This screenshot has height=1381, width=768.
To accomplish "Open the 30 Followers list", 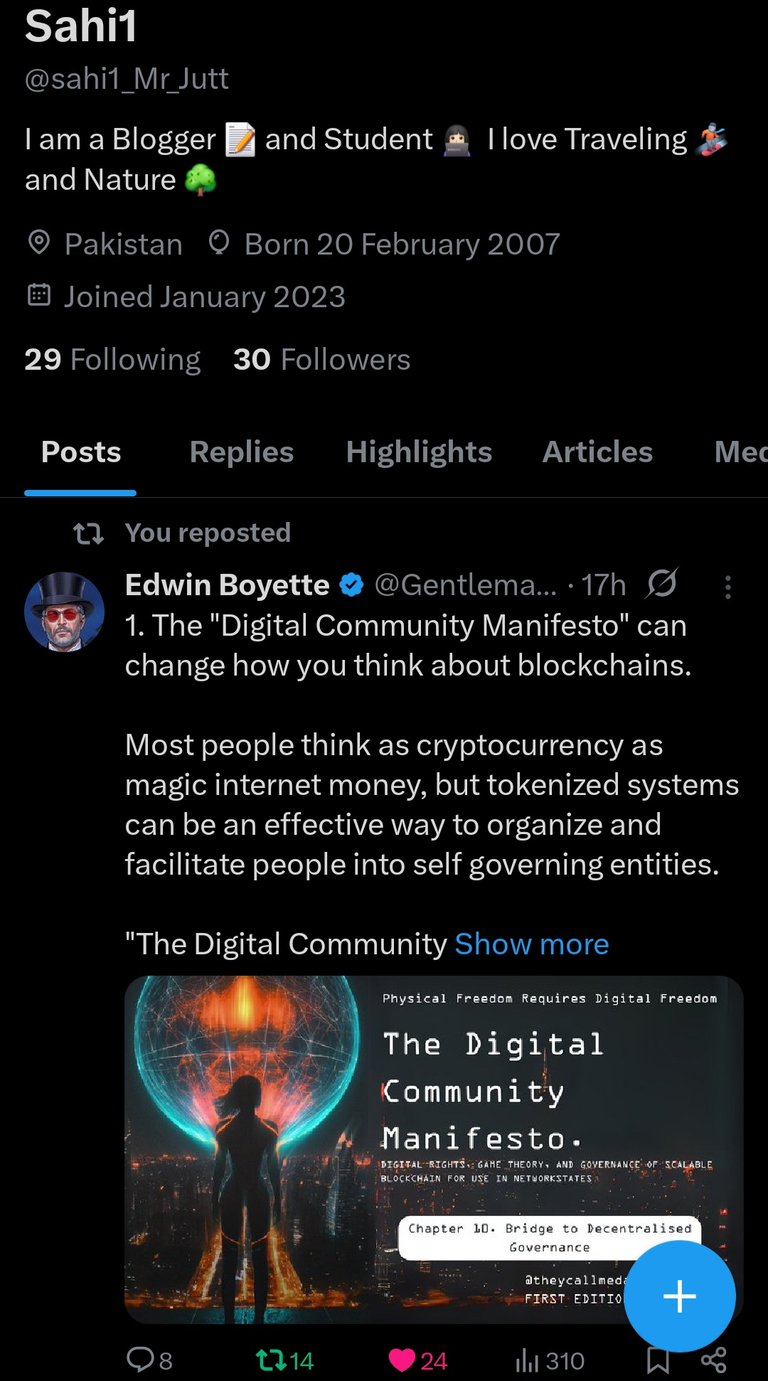I will tap(322, 359).
